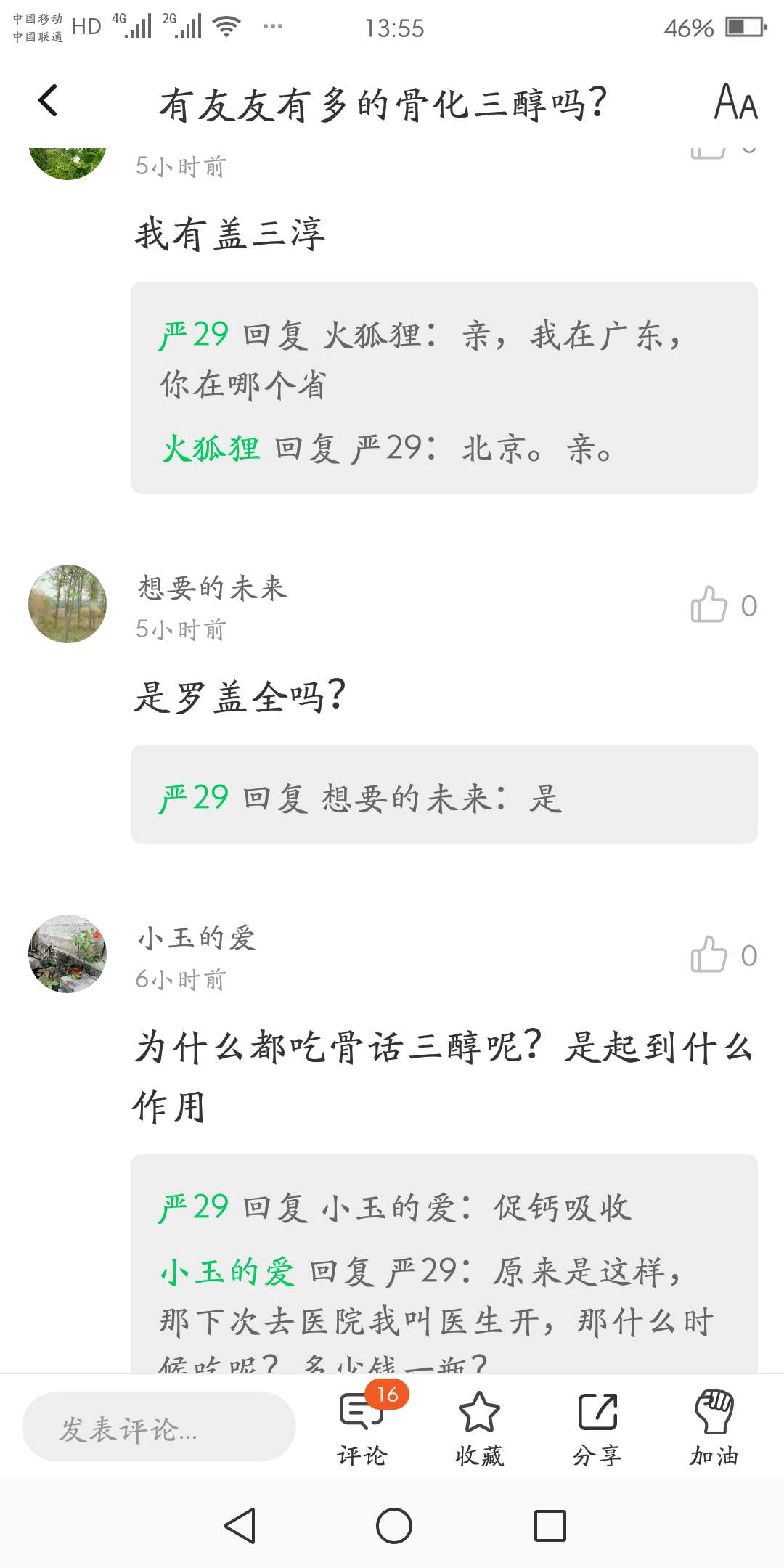Tap the Wi-Fi icon in the status bar
This screenshot has height=1568, width=784.
pos(225,25)
